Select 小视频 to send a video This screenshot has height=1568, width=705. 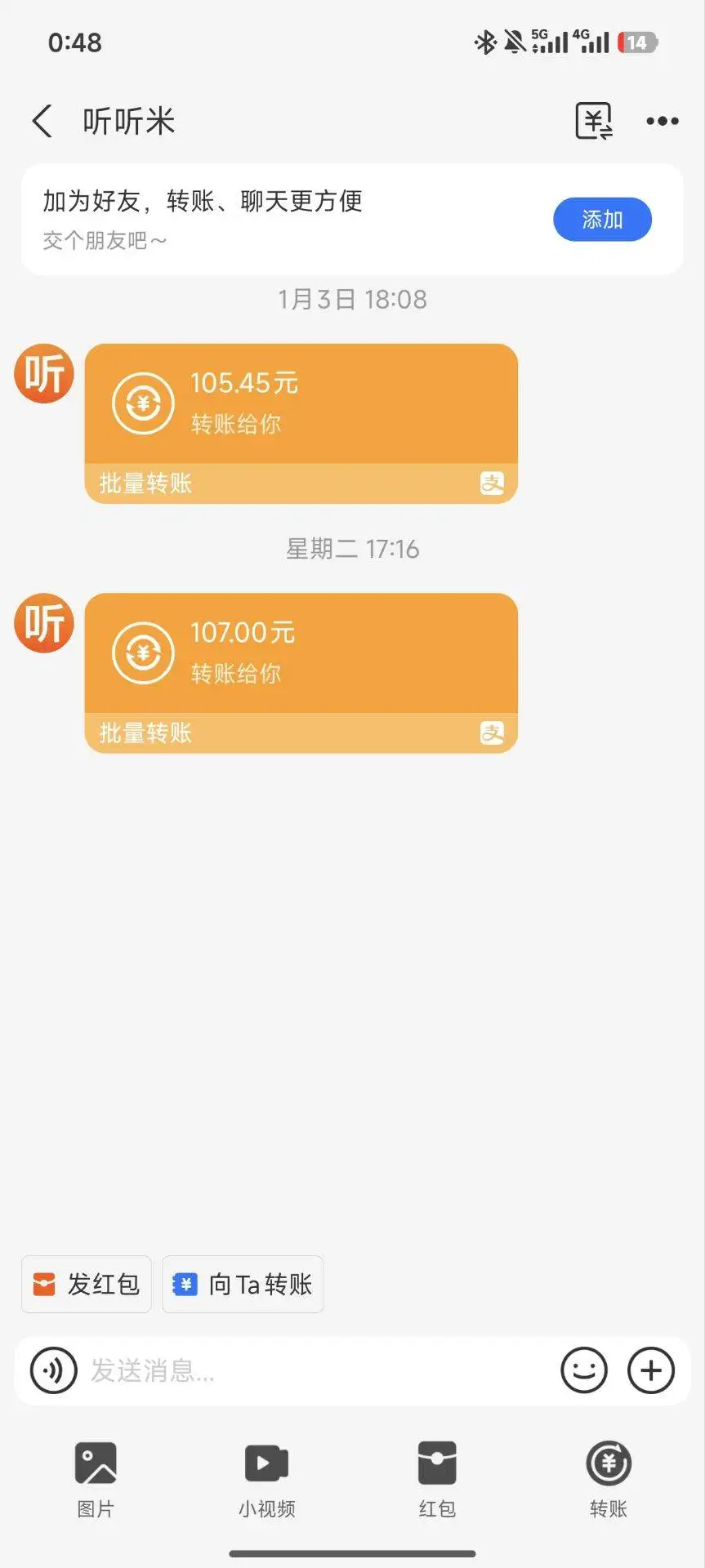click(x=267, y=1478)
